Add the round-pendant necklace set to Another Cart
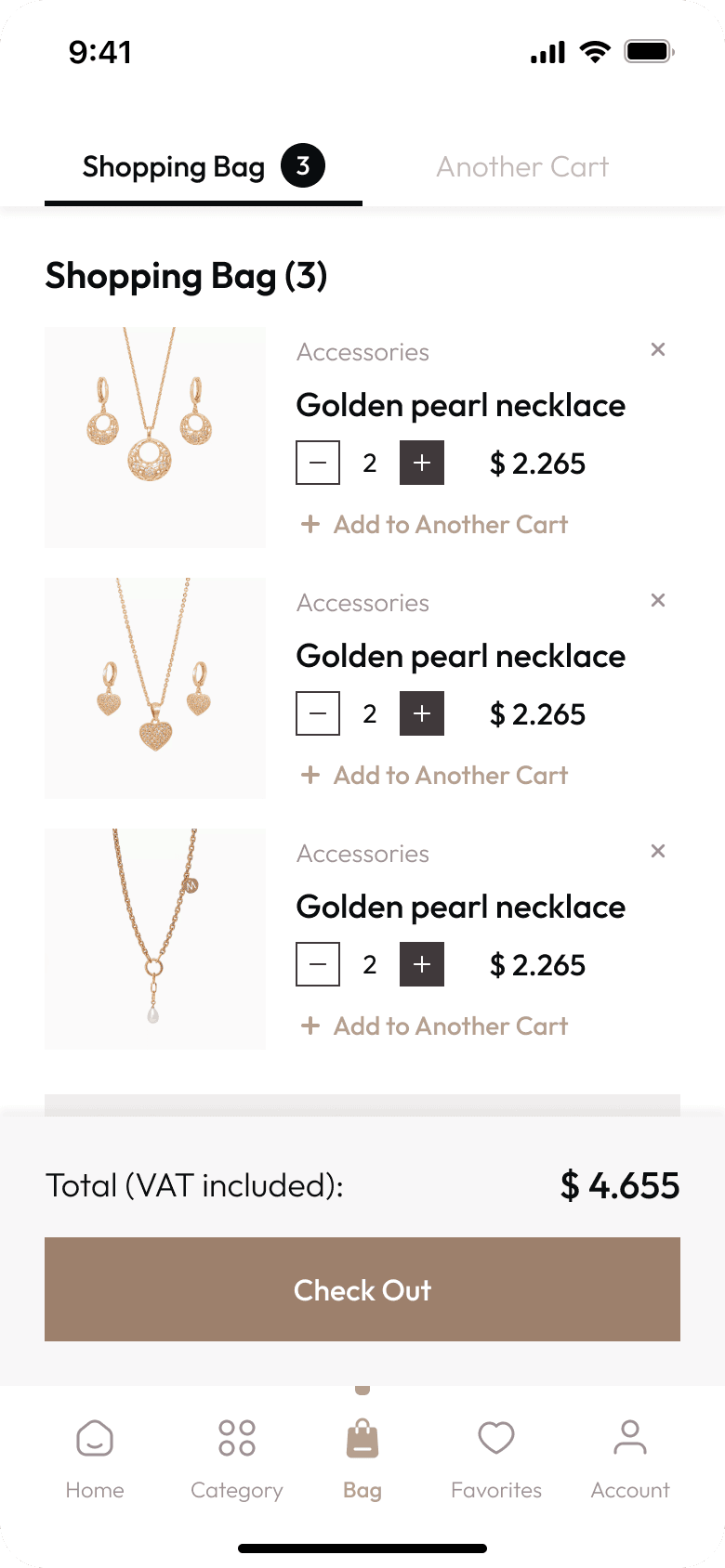The height and width of the screenshot is (1568, 725). [434, 525]
